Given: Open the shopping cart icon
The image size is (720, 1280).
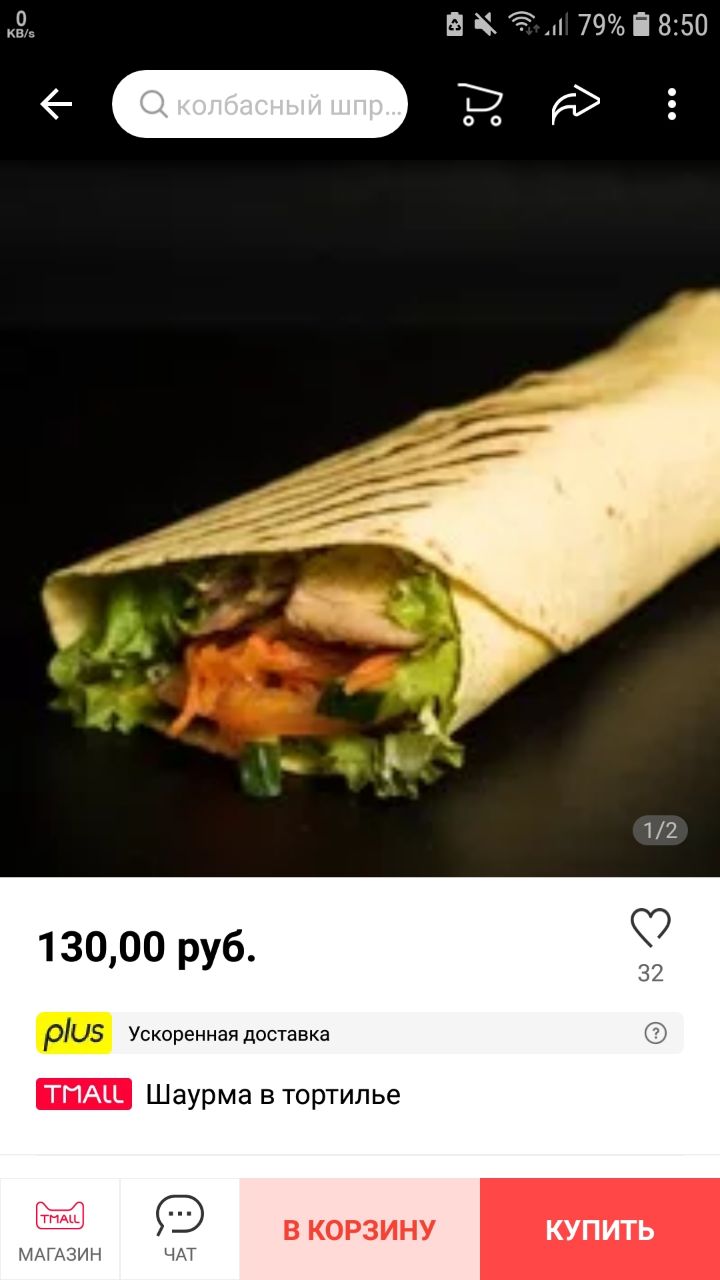Looking at the screenshot, I should click(x=480, y=104).
